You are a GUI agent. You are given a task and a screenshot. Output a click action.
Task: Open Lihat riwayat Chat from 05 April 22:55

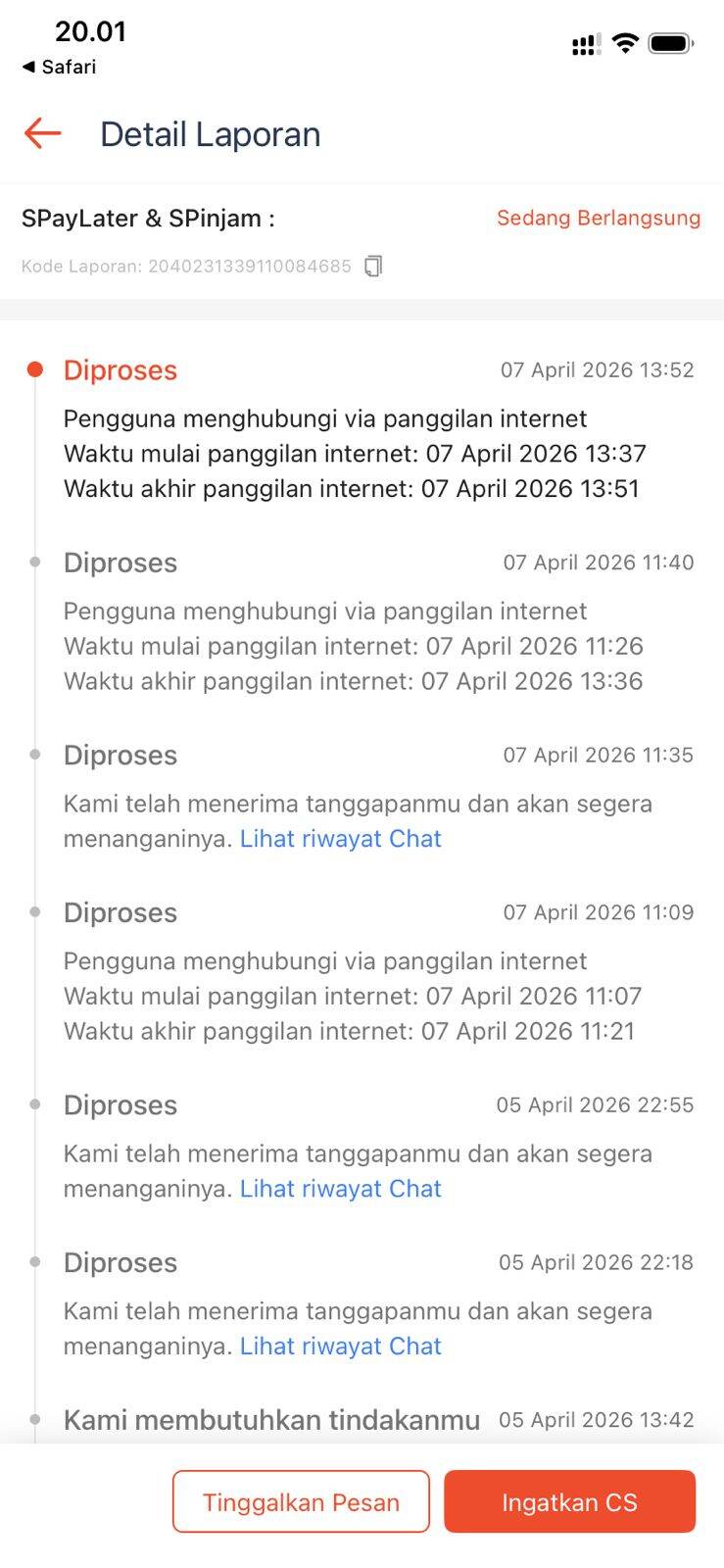340,1189
